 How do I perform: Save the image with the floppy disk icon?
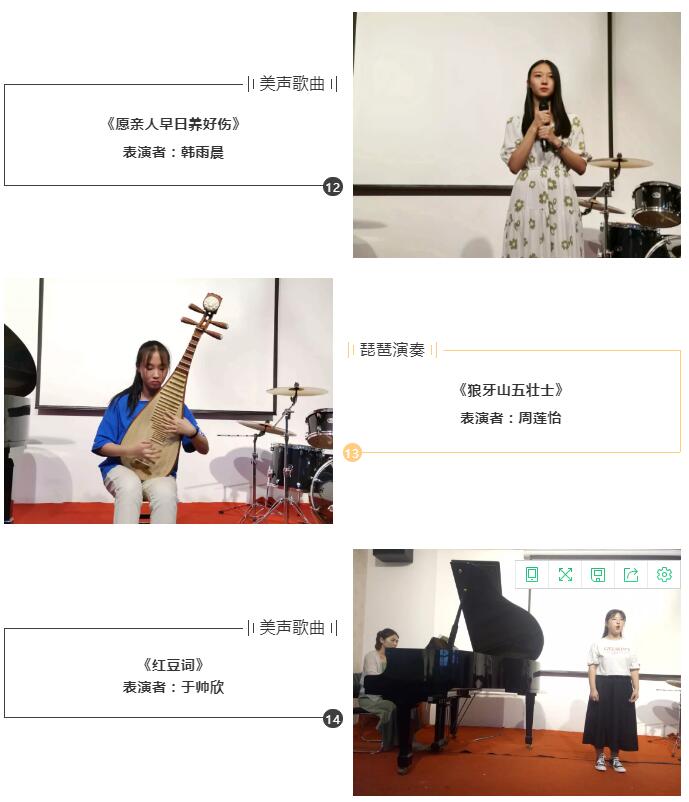[598, 574]
